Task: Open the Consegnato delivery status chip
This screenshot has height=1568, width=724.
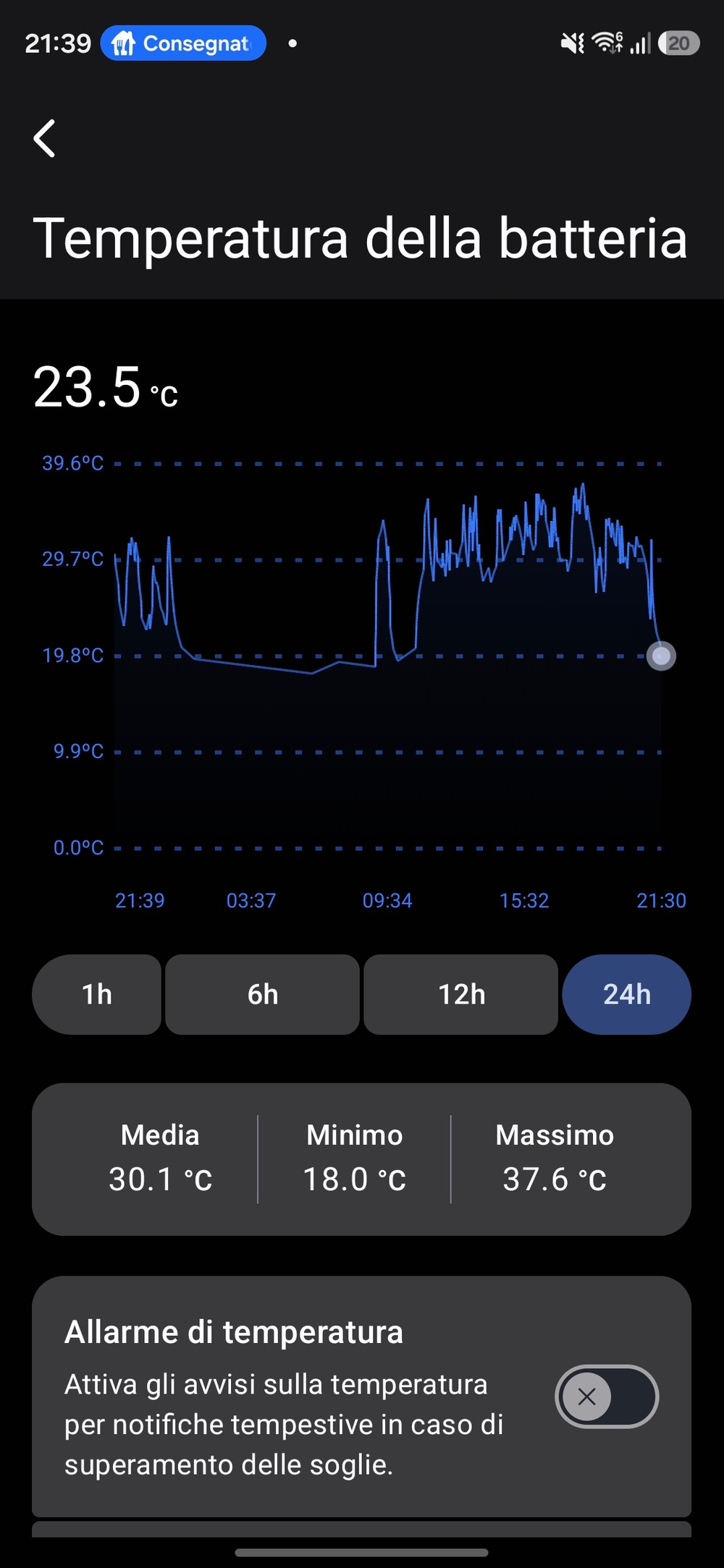Action: 183,43
